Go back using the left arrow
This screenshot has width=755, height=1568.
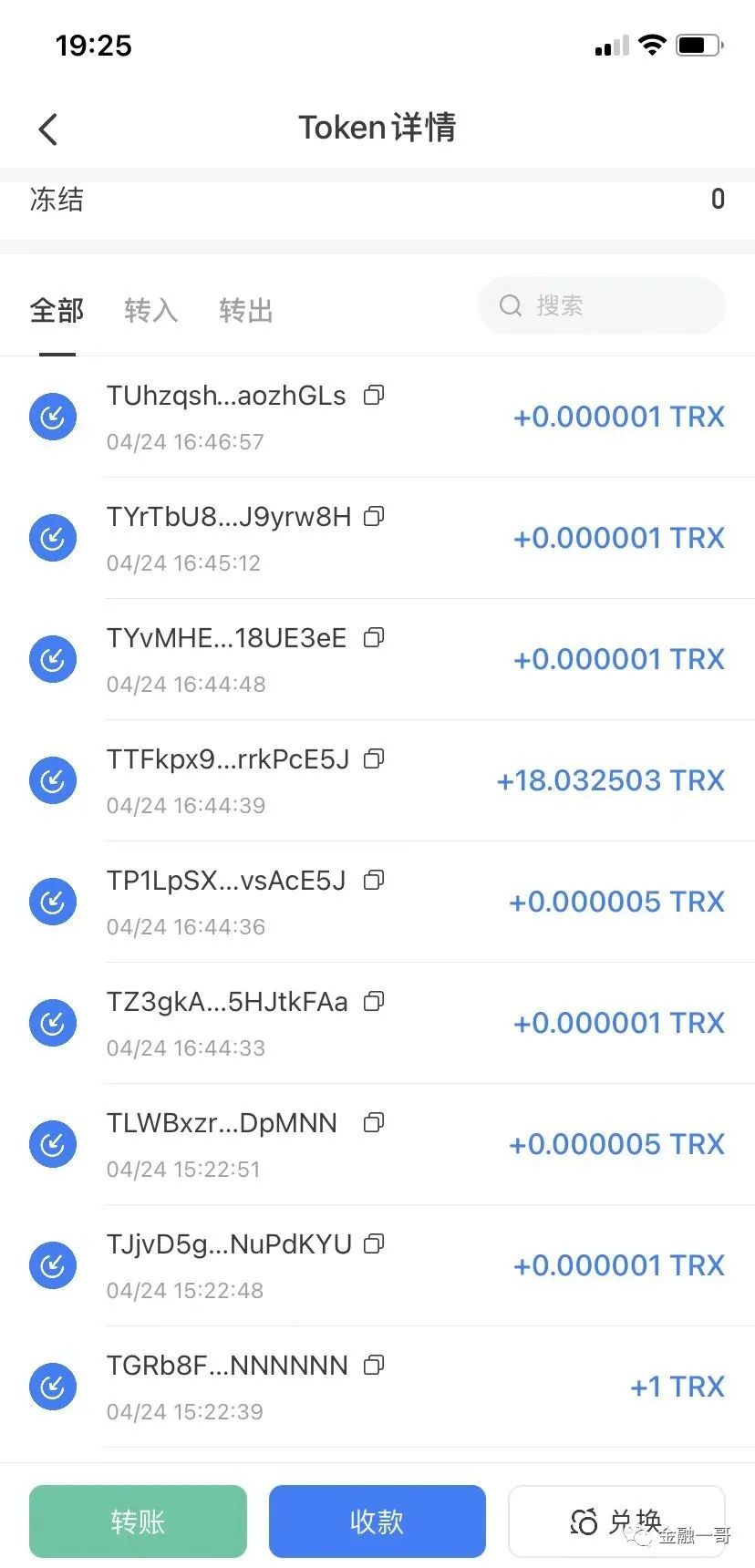(47, 128)
